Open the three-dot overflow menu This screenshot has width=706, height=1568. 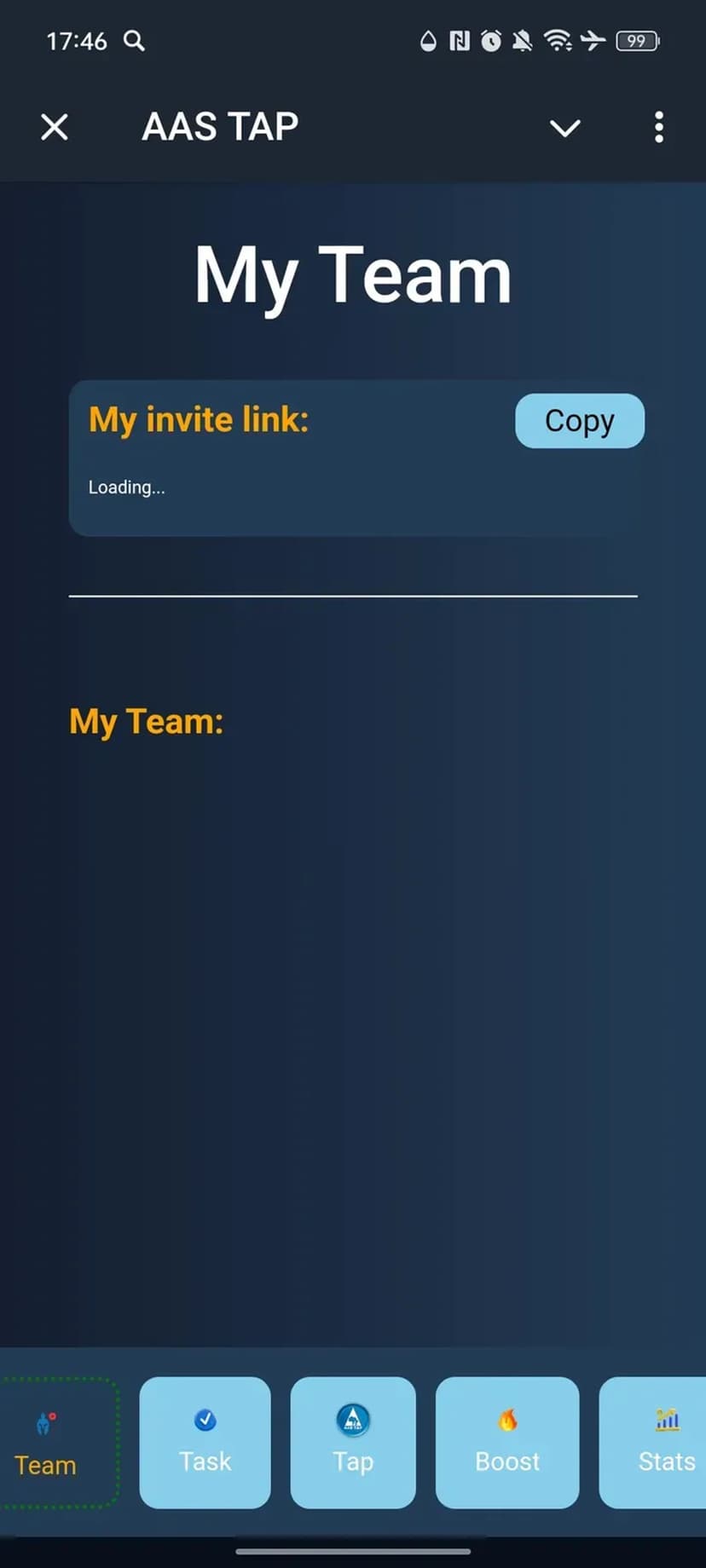[x=658, y=128]
